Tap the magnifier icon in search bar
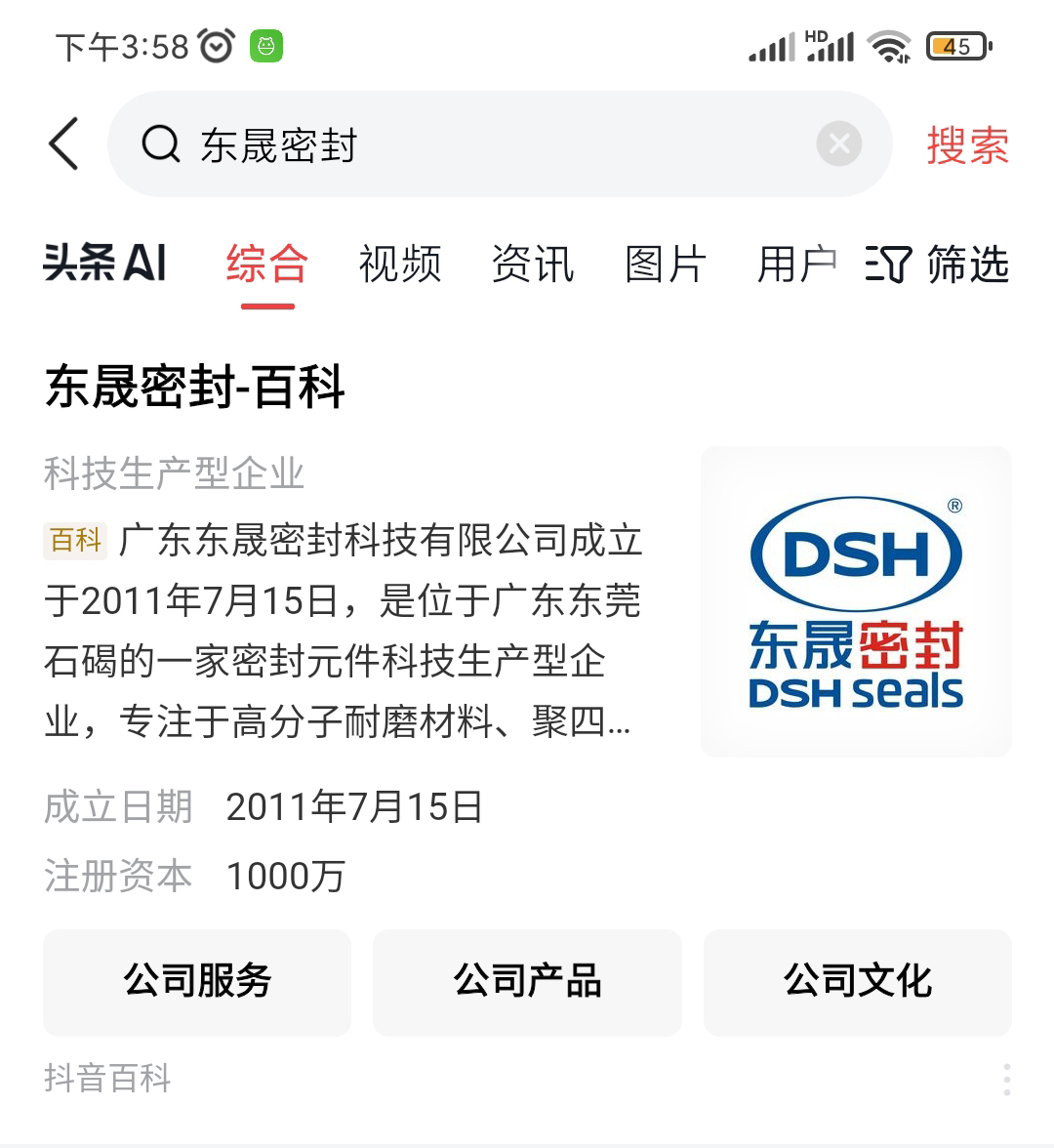1054x1148 pixels. [161, 143]
